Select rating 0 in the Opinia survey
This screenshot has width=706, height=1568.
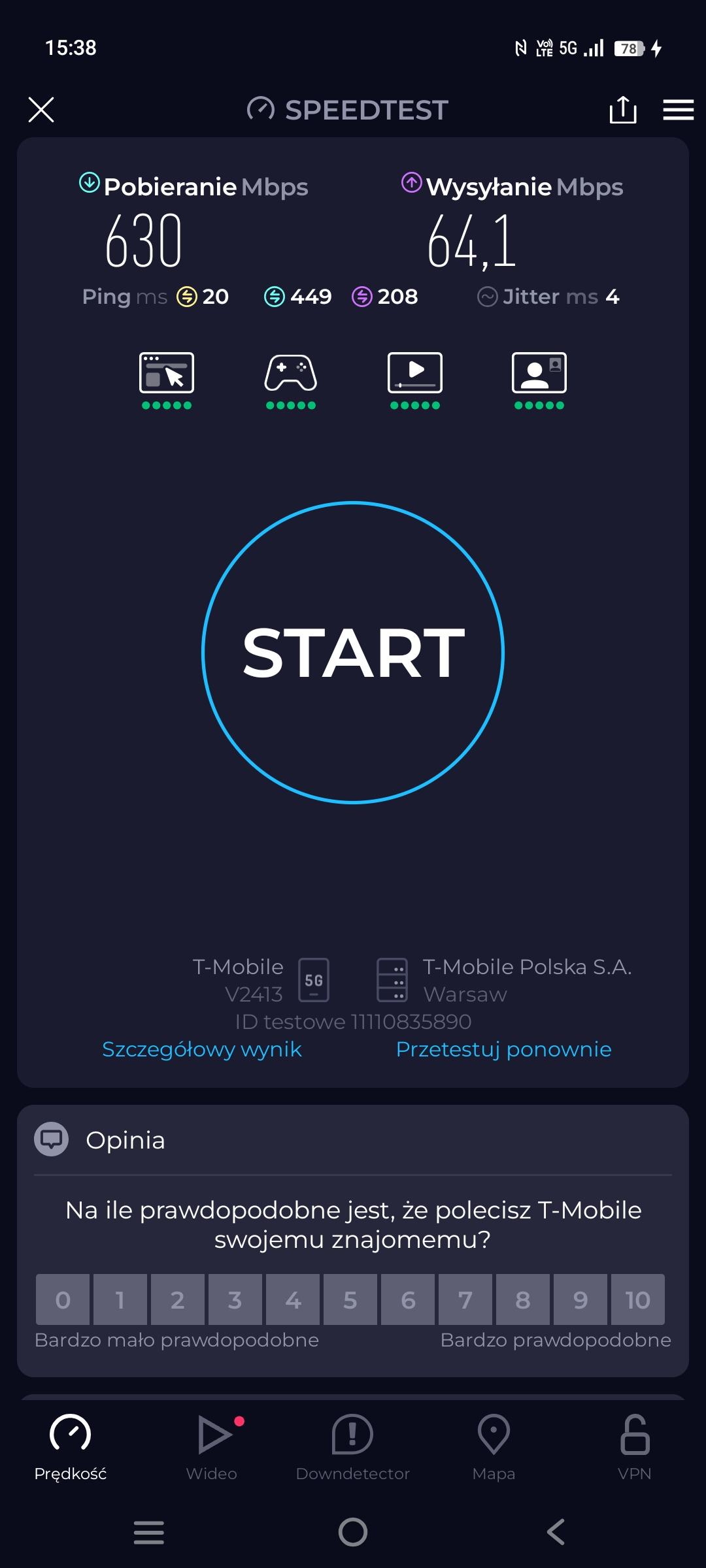click(x=63, y=1300)
